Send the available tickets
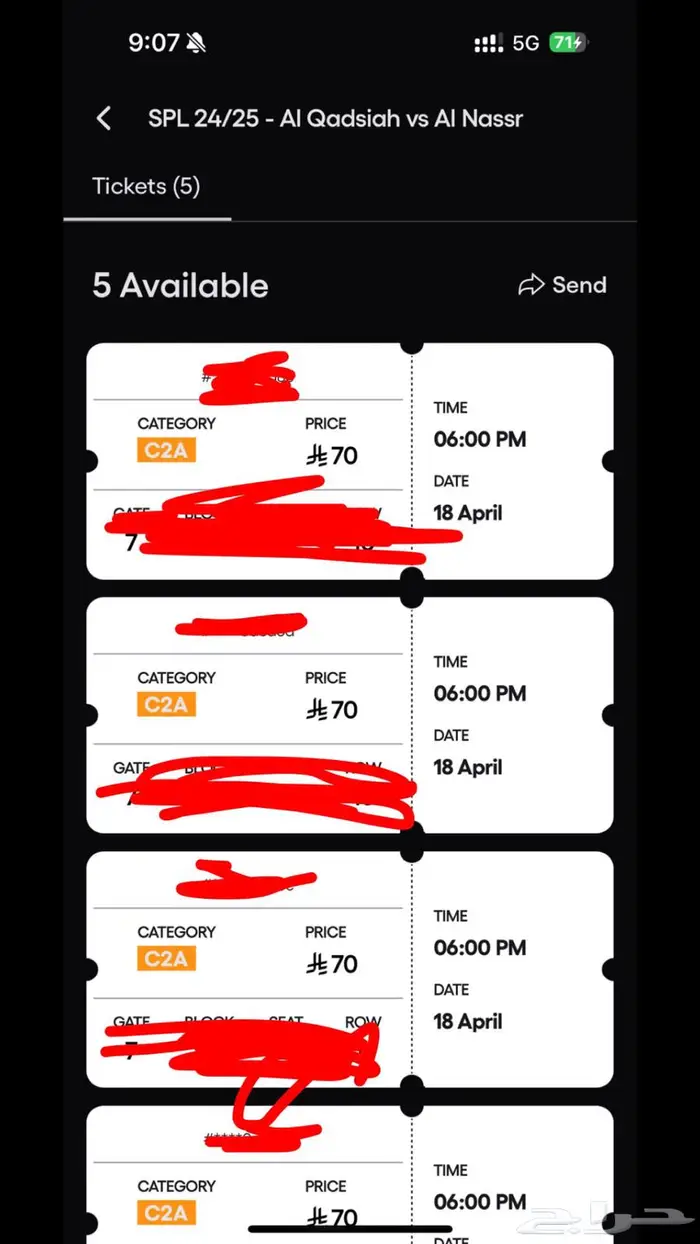This screenshot has width=700, height=1244. 563,285
